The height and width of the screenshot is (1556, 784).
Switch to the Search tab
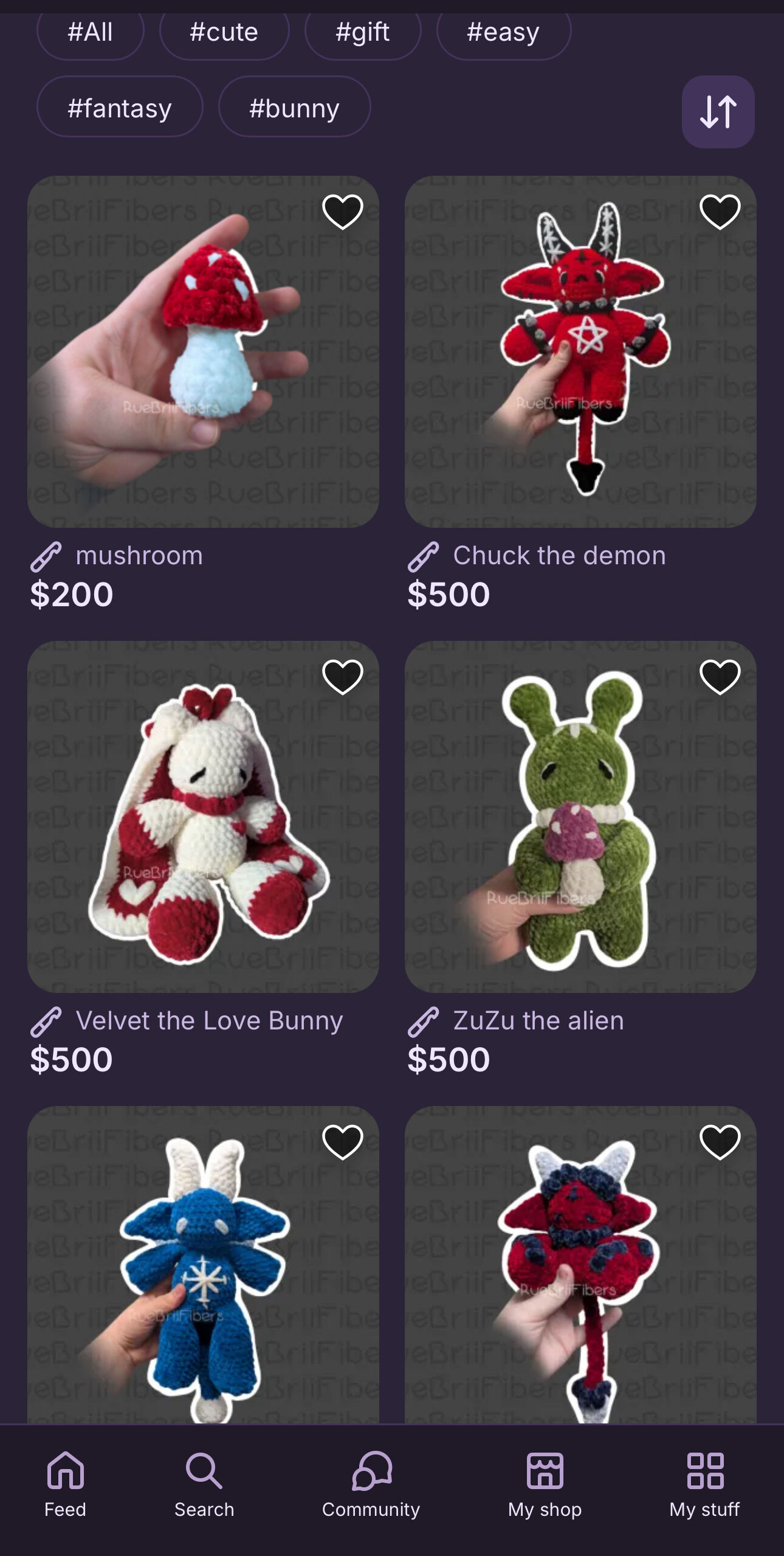pyautogui.click(x=204, y=1485)
